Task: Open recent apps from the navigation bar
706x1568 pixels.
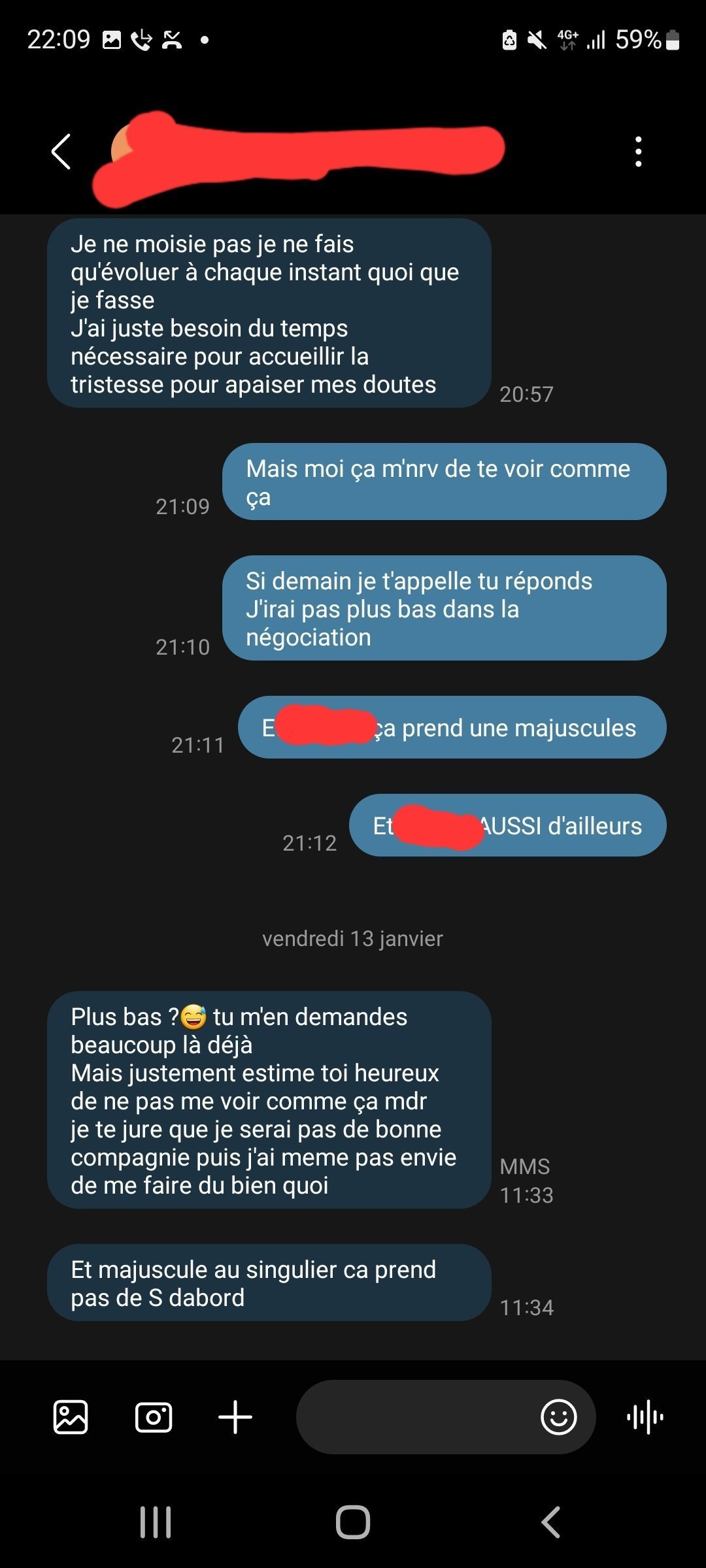Action: (156, 1522)
